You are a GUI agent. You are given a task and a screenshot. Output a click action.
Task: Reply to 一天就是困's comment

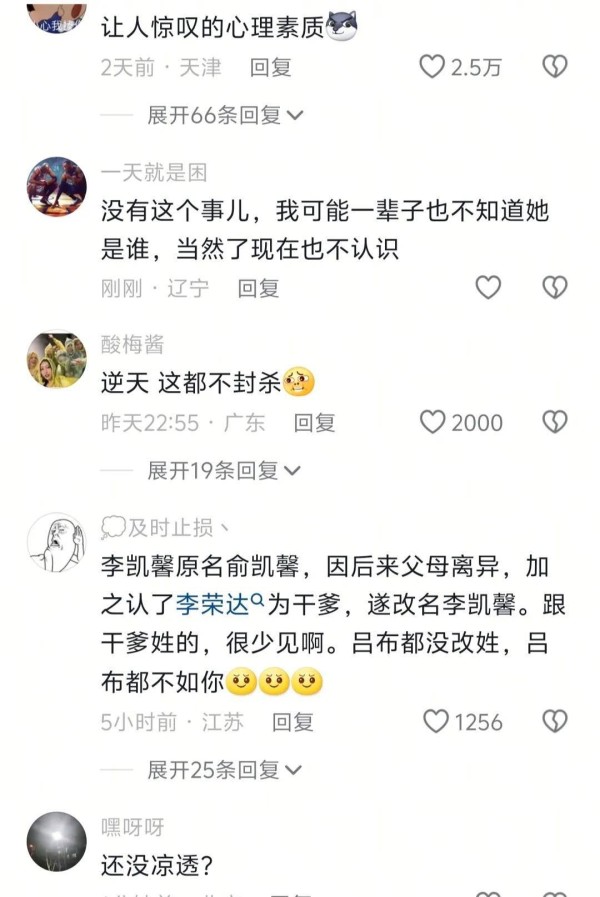258,288
